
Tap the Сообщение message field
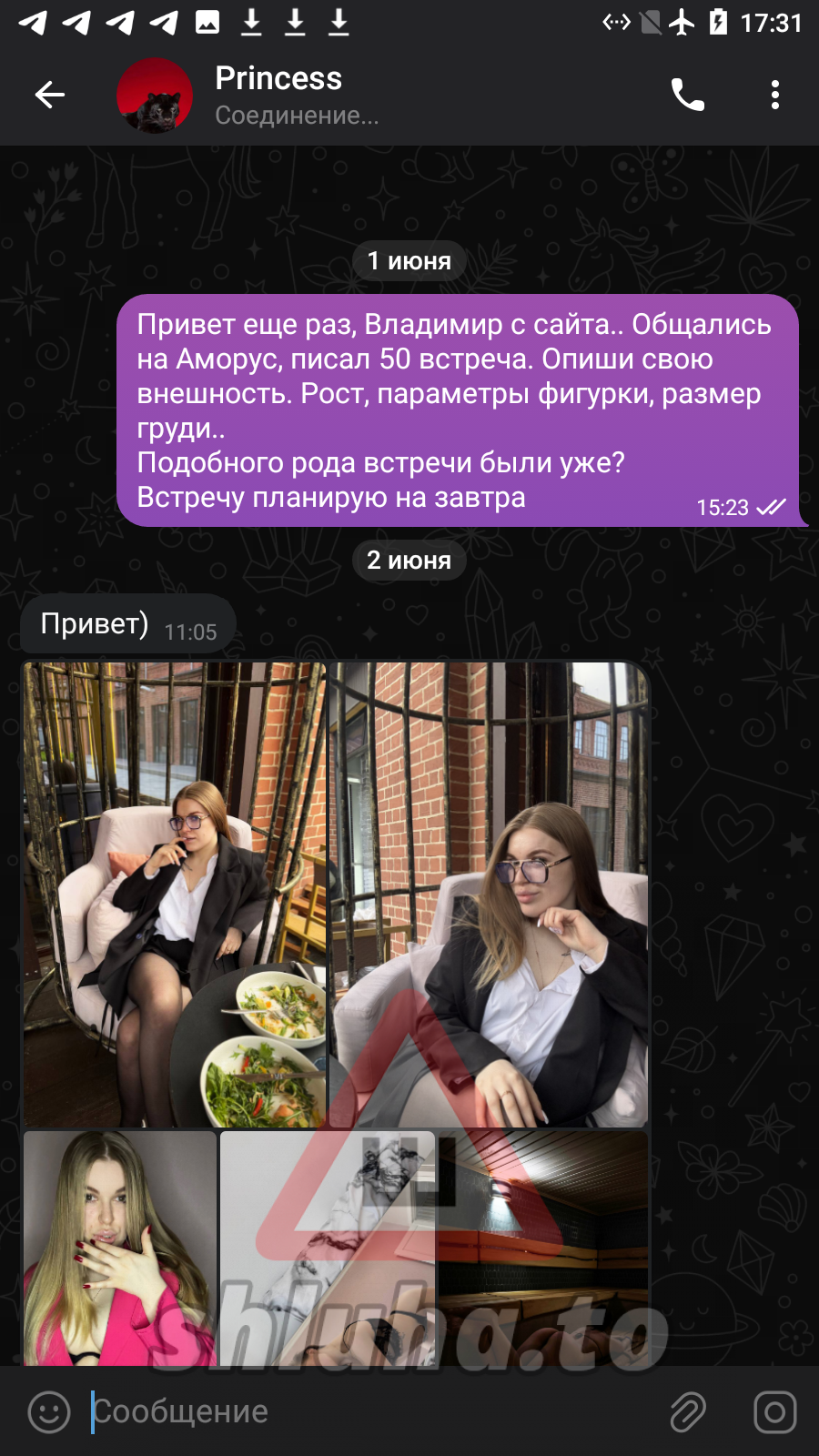(364, 1411)
